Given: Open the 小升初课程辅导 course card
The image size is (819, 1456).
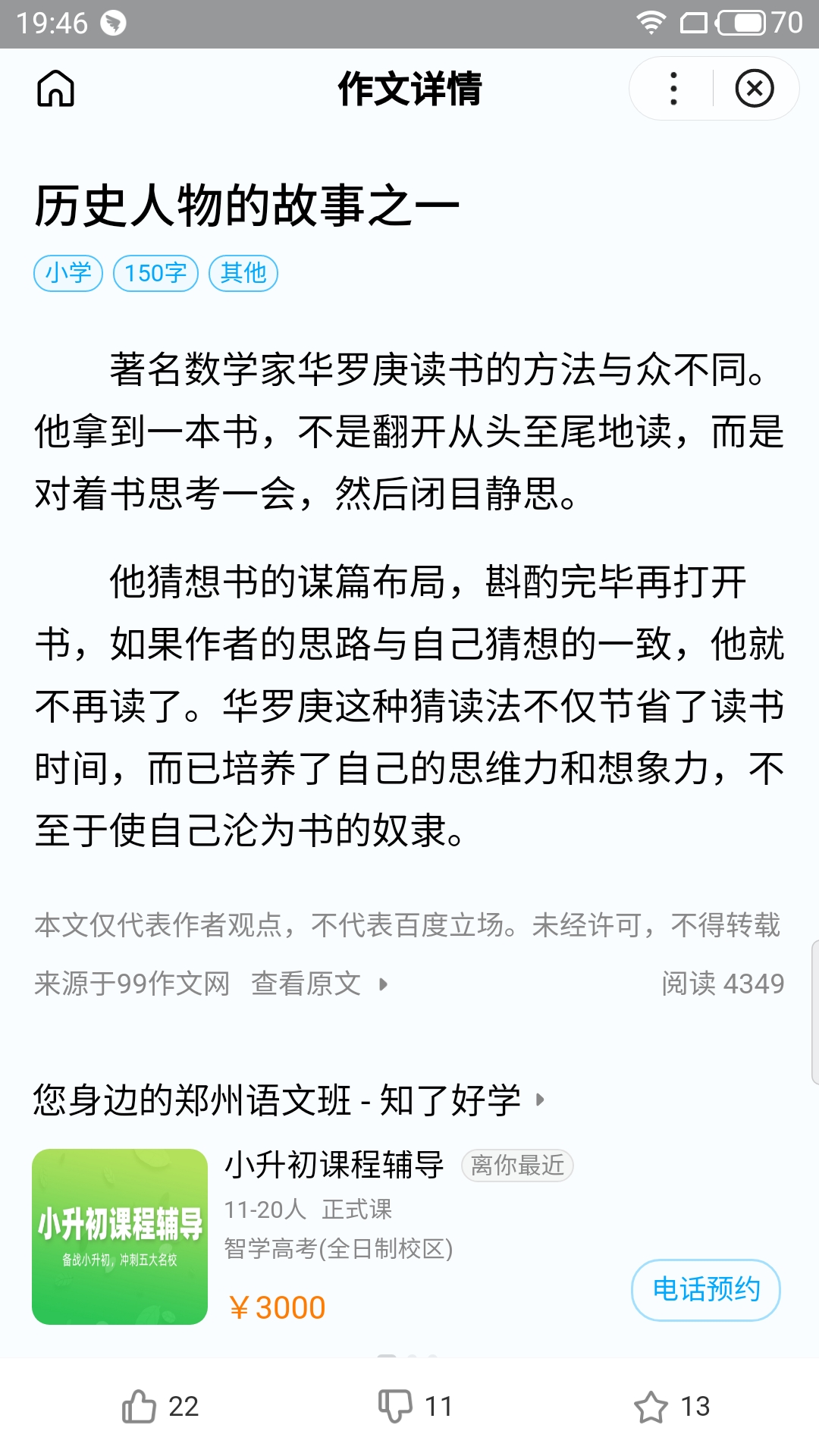Looking at the screenshot, I should (x=334, y=1164).
